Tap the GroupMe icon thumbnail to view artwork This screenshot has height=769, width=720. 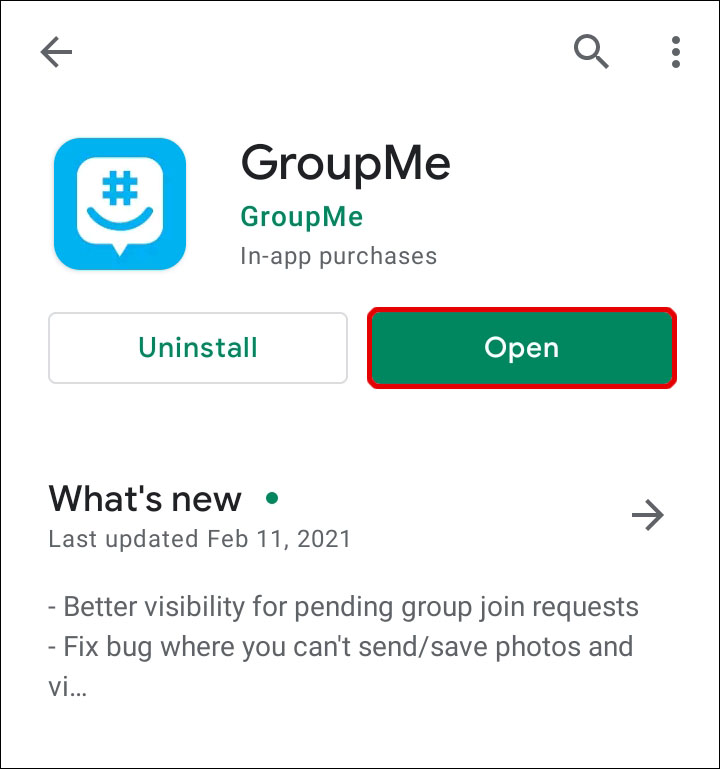click(x=120, y=203)
